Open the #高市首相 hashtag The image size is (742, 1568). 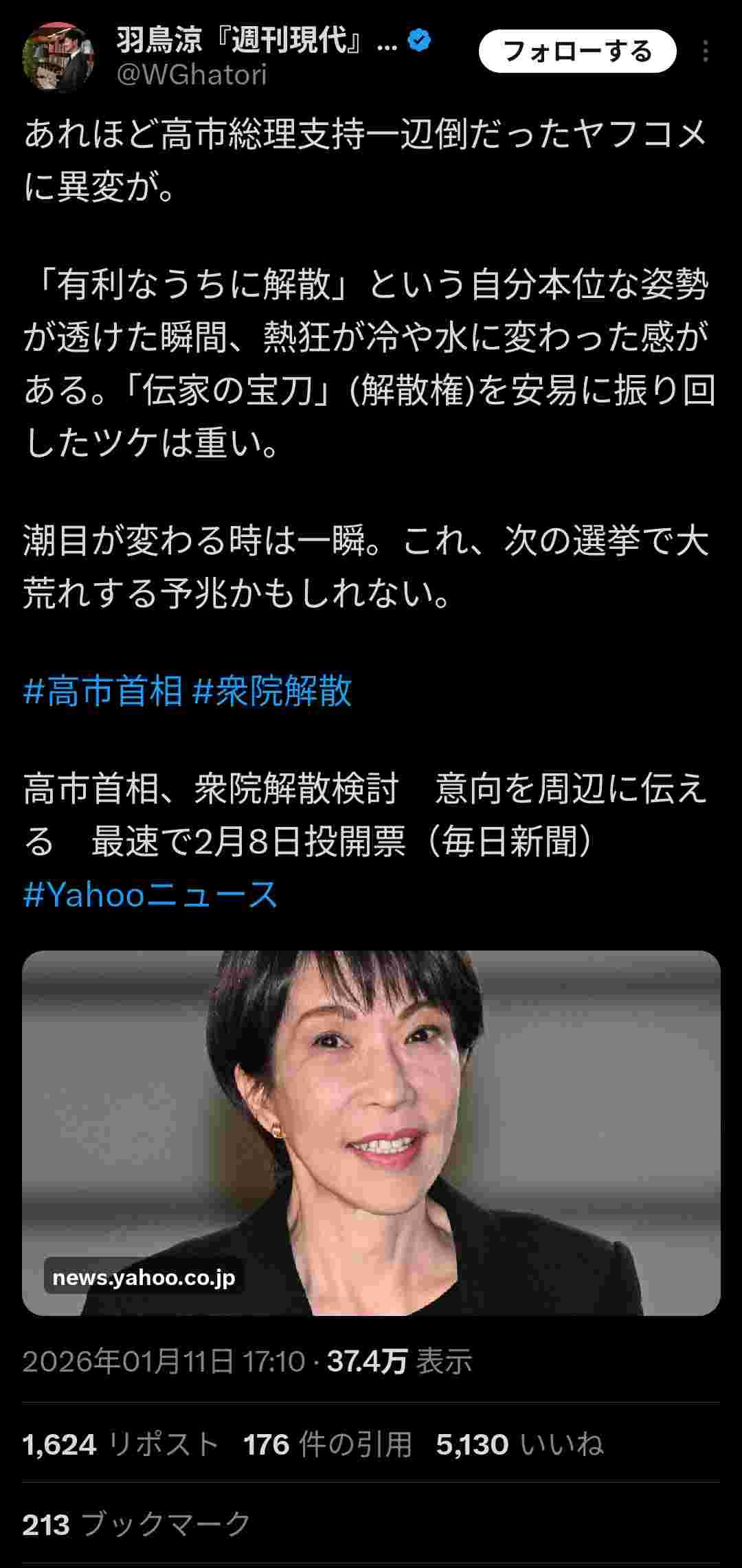pyautogui.click(x=104, y=691)
